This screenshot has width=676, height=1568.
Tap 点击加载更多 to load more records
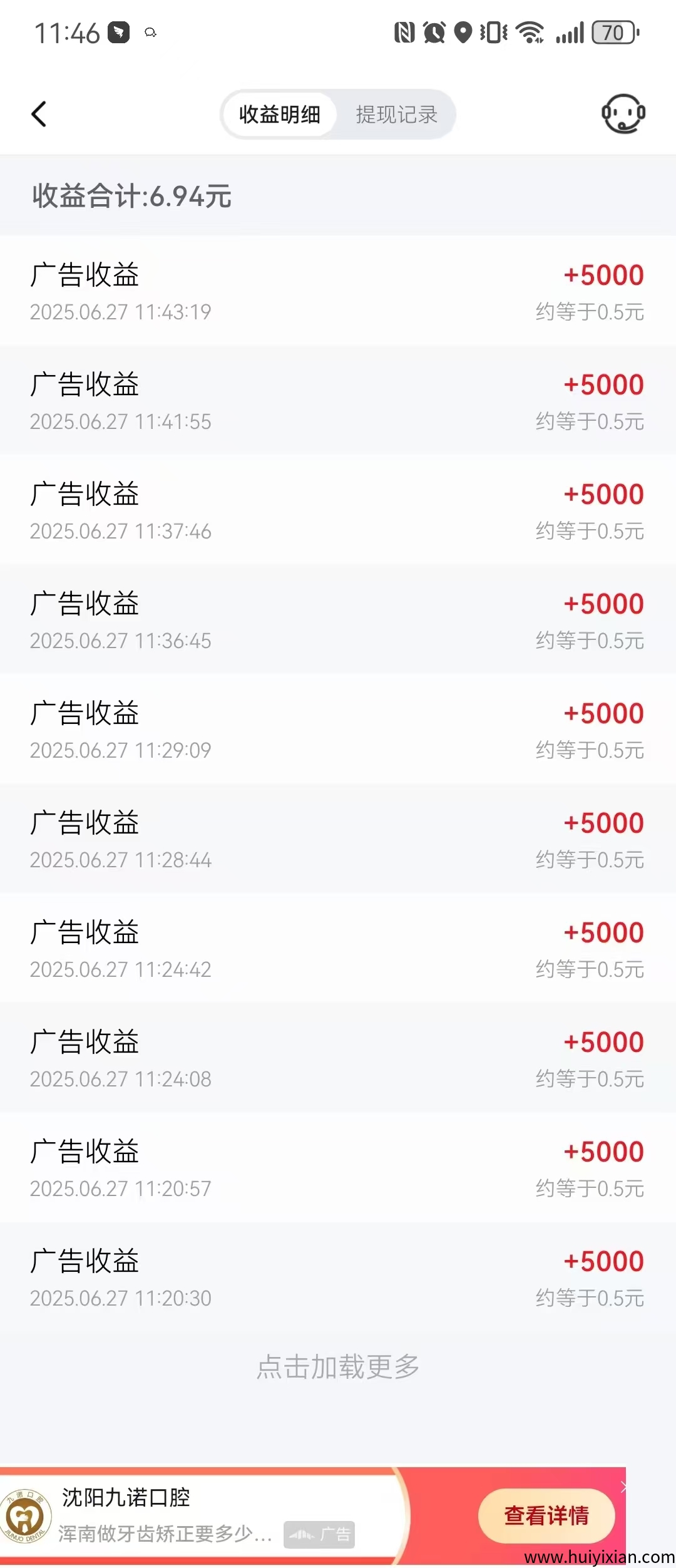(338, 1366)
